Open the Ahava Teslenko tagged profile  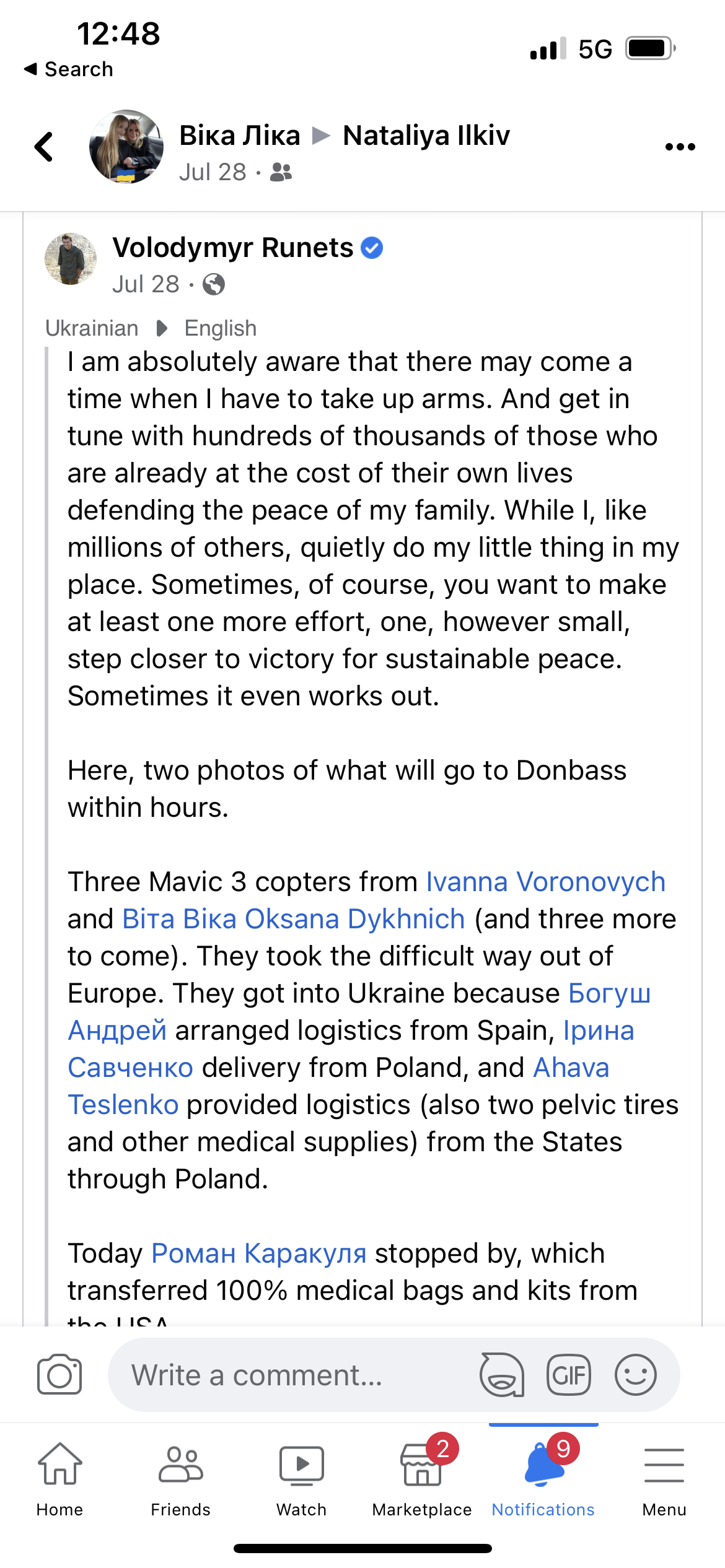pos(338,1086)
